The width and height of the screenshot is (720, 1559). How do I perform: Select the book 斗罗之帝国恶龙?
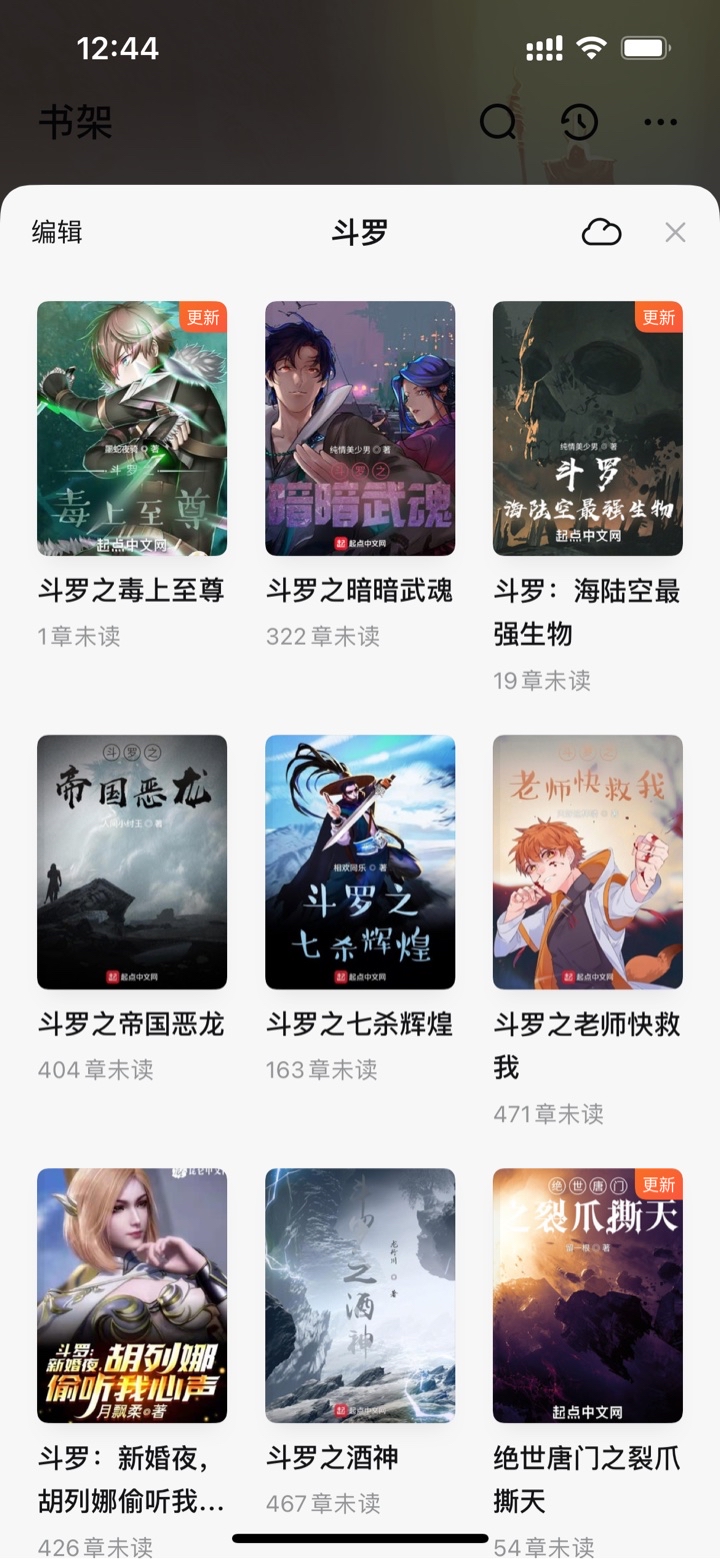[132, 862]
